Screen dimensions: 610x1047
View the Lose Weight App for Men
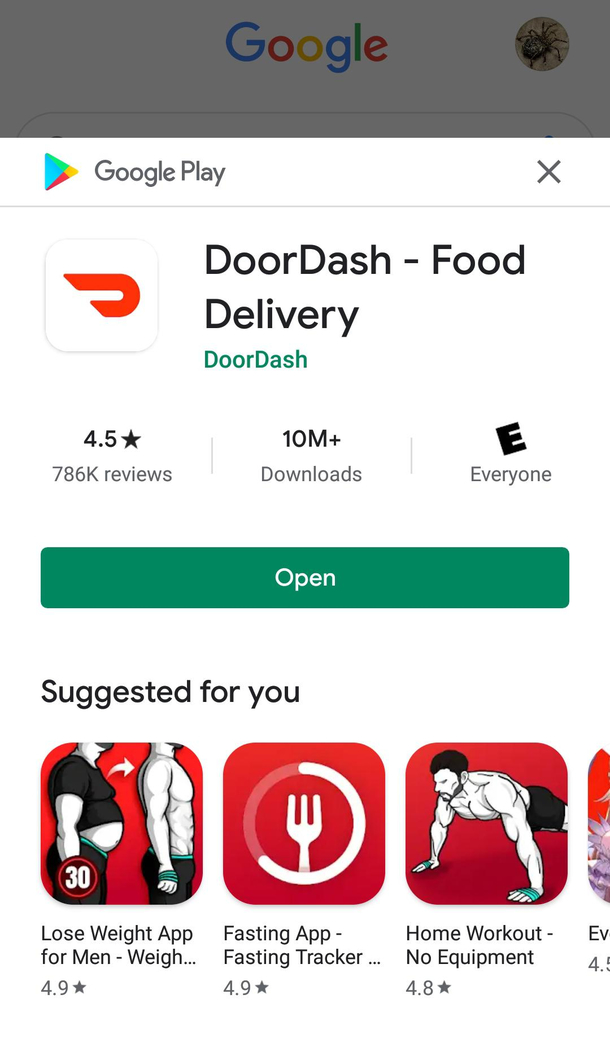point(121,823)
